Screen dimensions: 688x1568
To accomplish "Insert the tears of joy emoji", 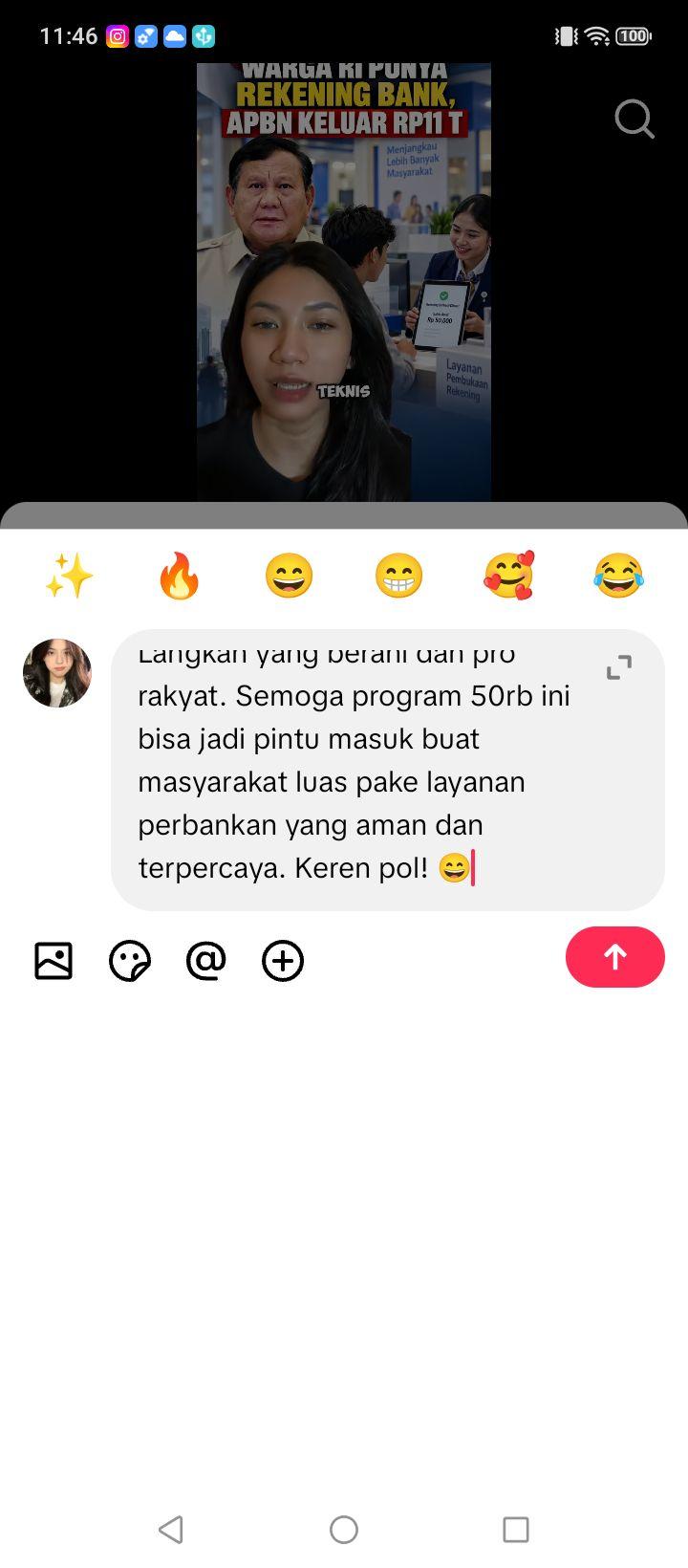I will click(618, 577).
